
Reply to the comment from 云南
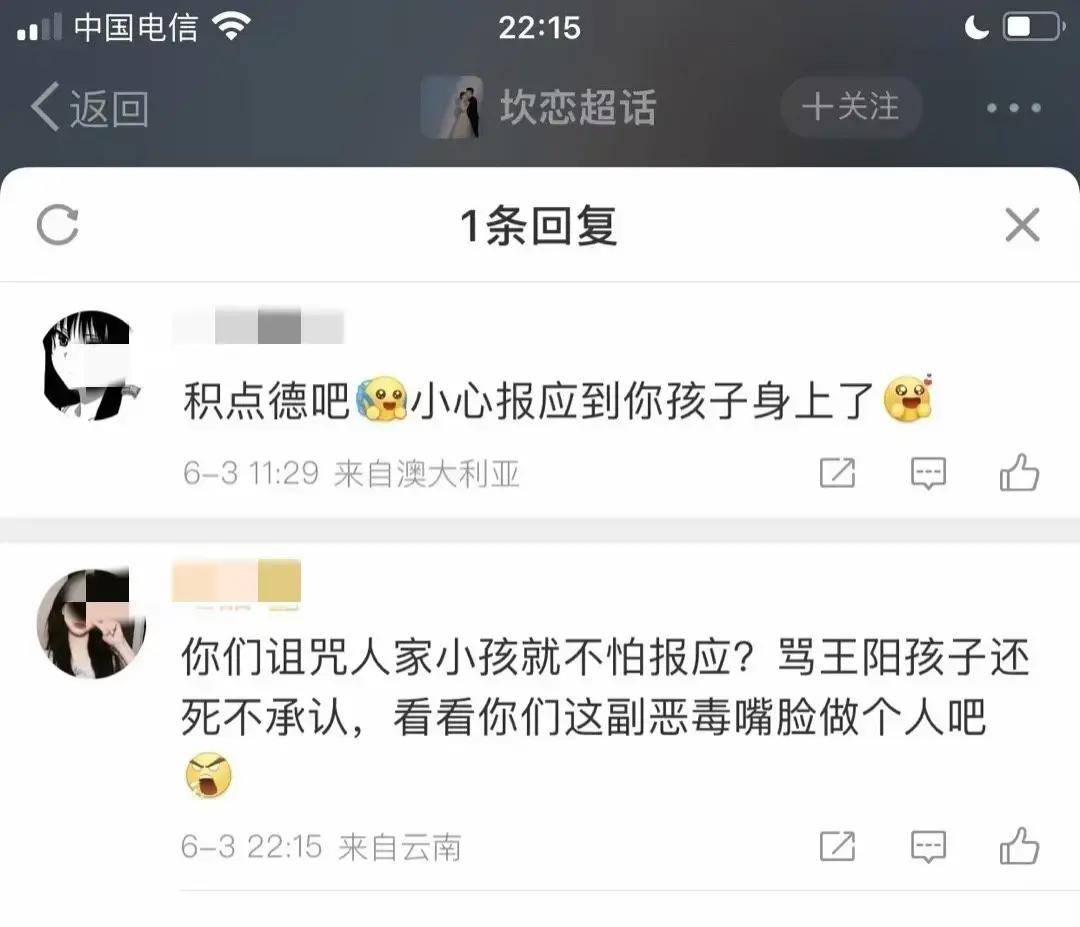[x=928, y=847]
